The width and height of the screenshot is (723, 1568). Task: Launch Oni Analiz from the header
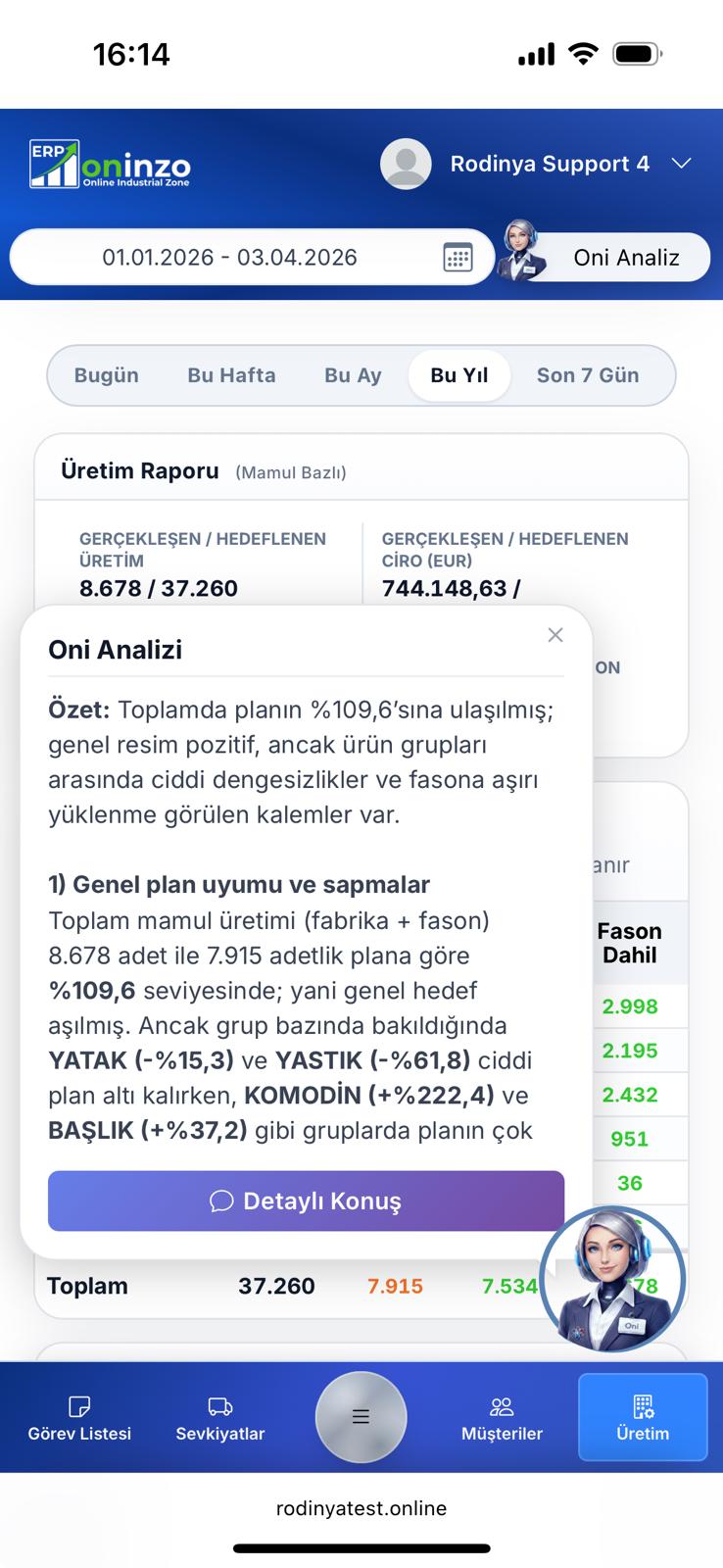pos(627,257)
